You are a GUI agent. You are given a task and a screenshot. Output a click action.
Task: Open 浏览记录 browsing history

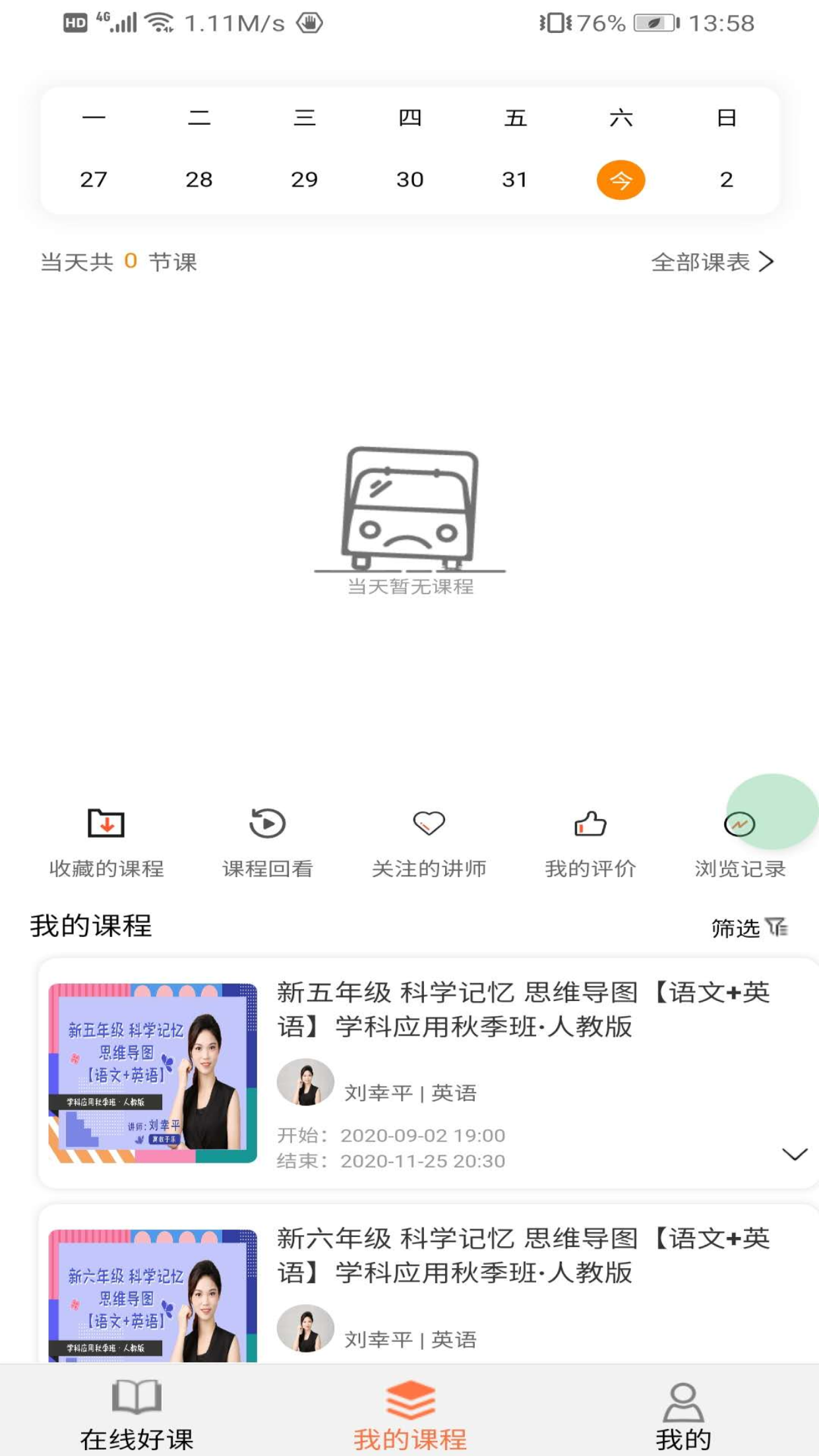[740, 842]
